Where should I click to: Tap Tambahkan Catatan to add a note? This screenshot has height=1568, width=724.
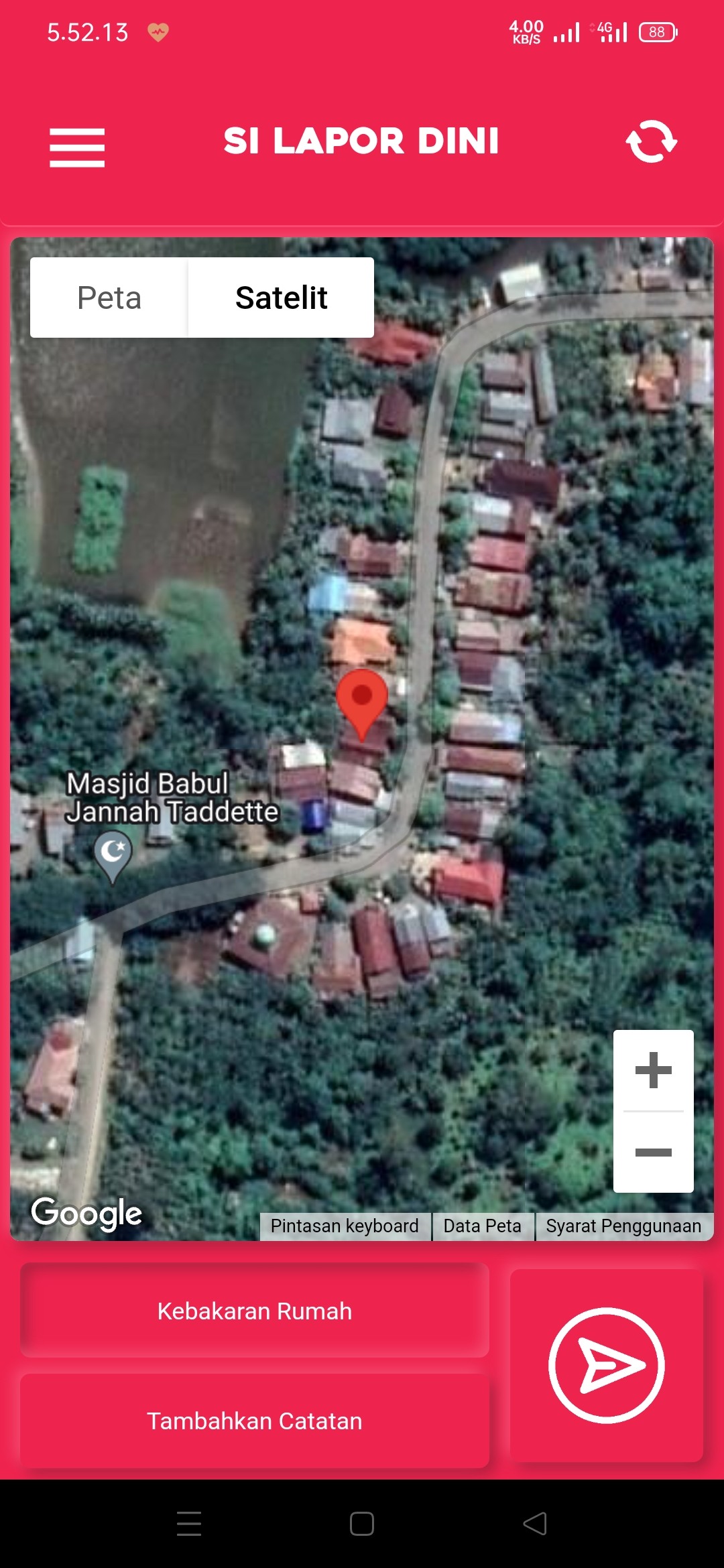[255, 1421]
